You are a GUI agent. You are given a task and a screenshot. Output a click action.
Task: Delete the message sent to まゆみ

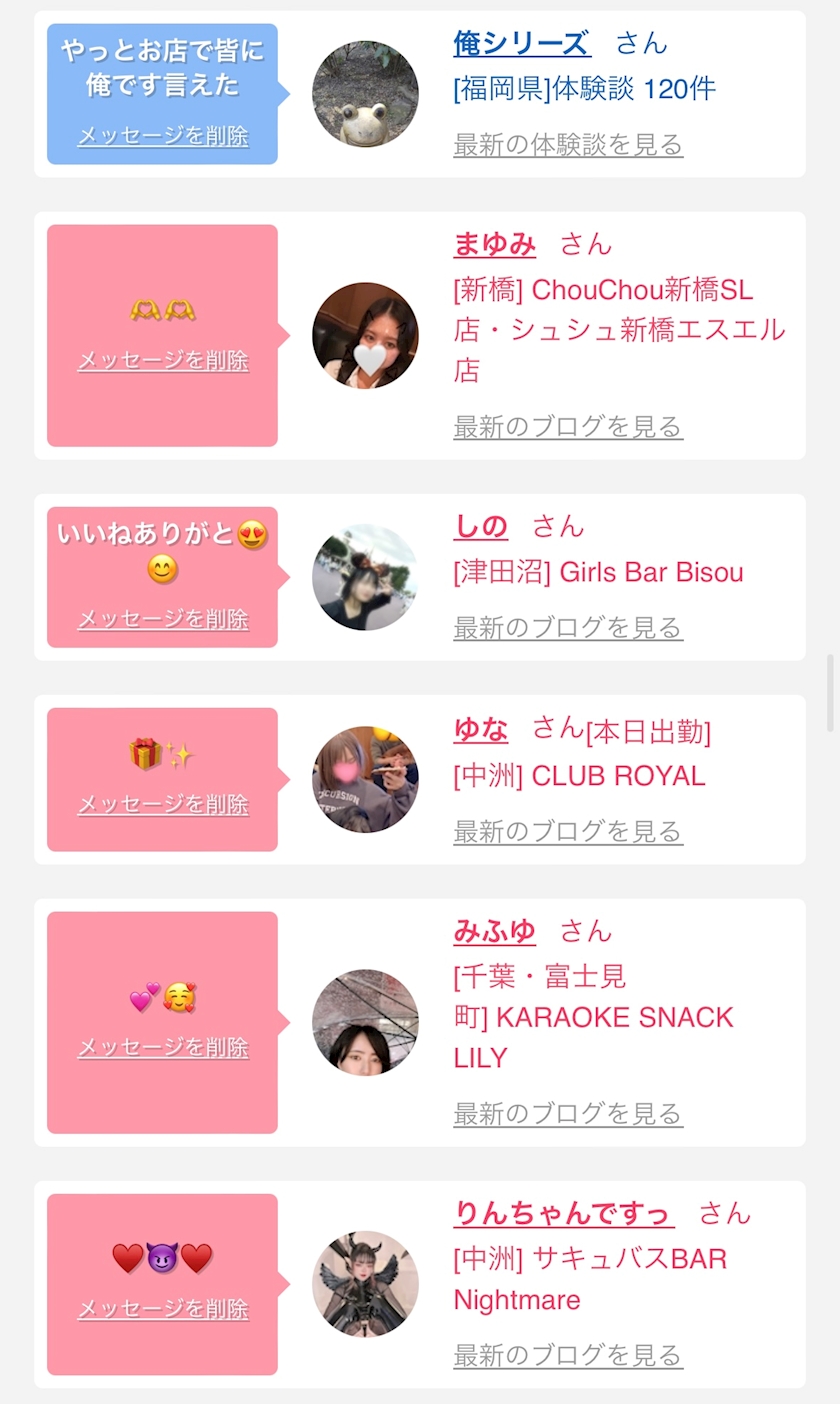pyautogui.click(x=163, y=360)
